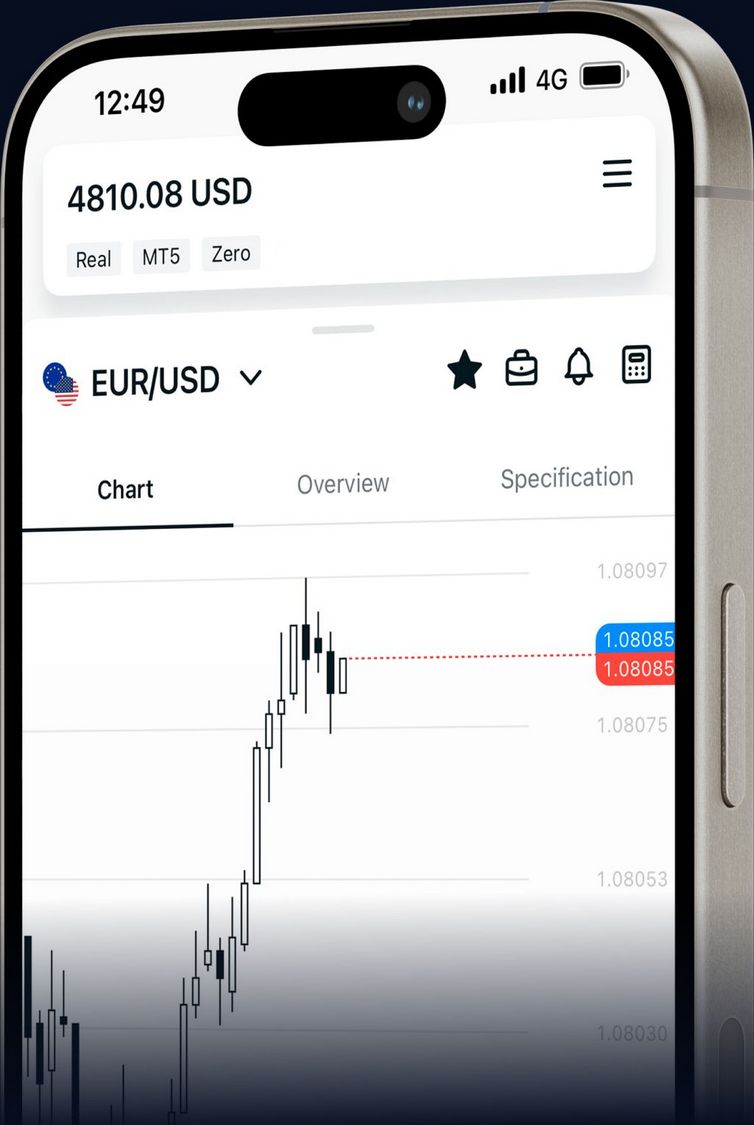The width and height of the screenshot is (754, 1125).
Task: Enable the Zero account filter
Action: pos(229,253)
